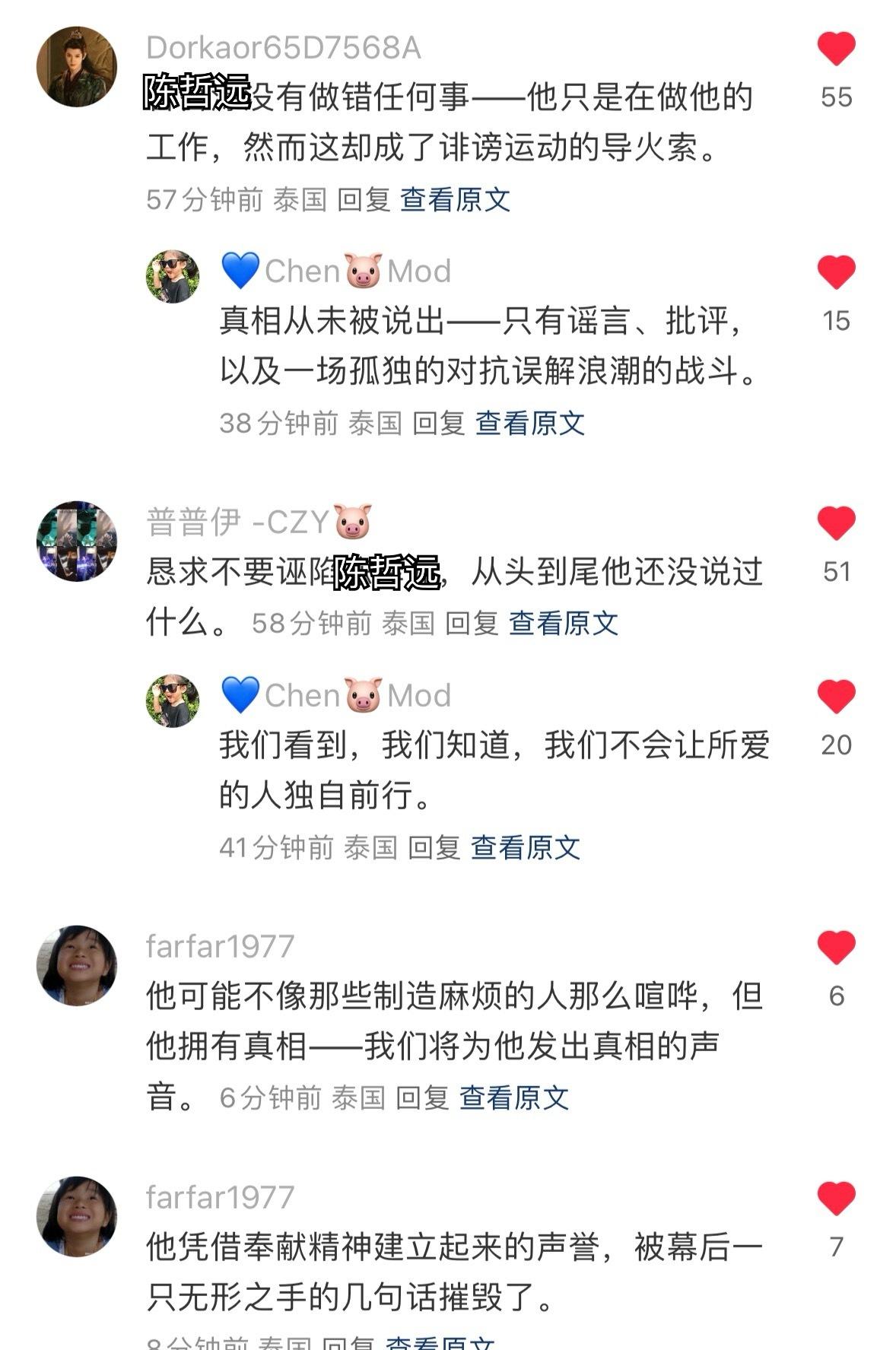
Task: Reply to Chen Mod's 41-minute-old reply
Action: point(434,848)
